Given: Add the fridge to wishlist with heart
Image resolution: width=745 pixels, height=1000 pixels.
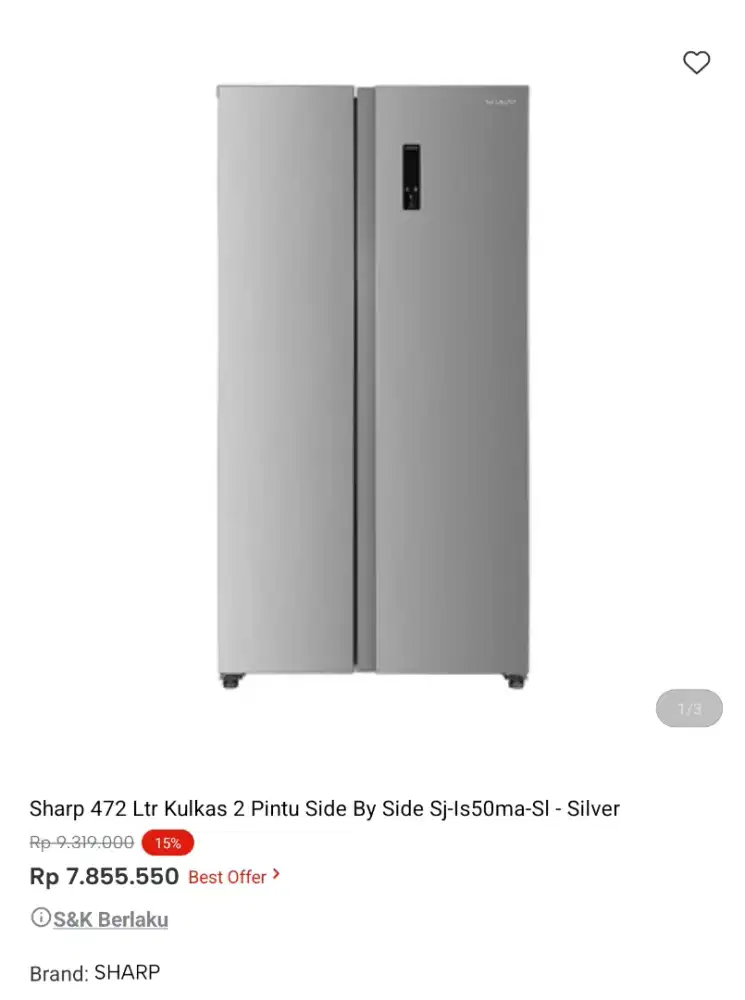Looking at the screenshot, I should point(696,62).
